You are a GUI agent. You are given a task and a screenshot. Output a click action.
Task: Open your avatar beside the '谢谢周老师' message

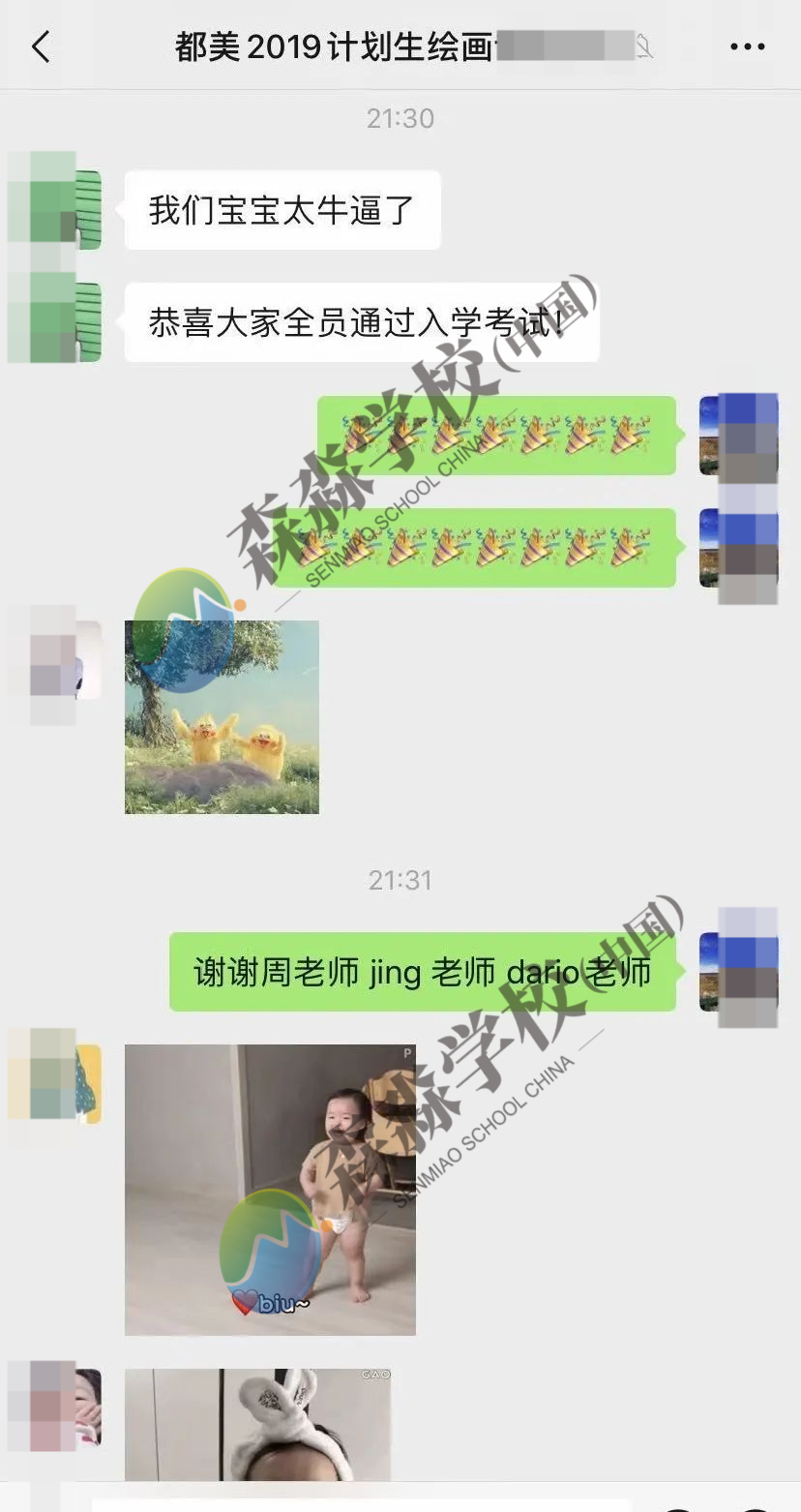[x=739, y=970]
